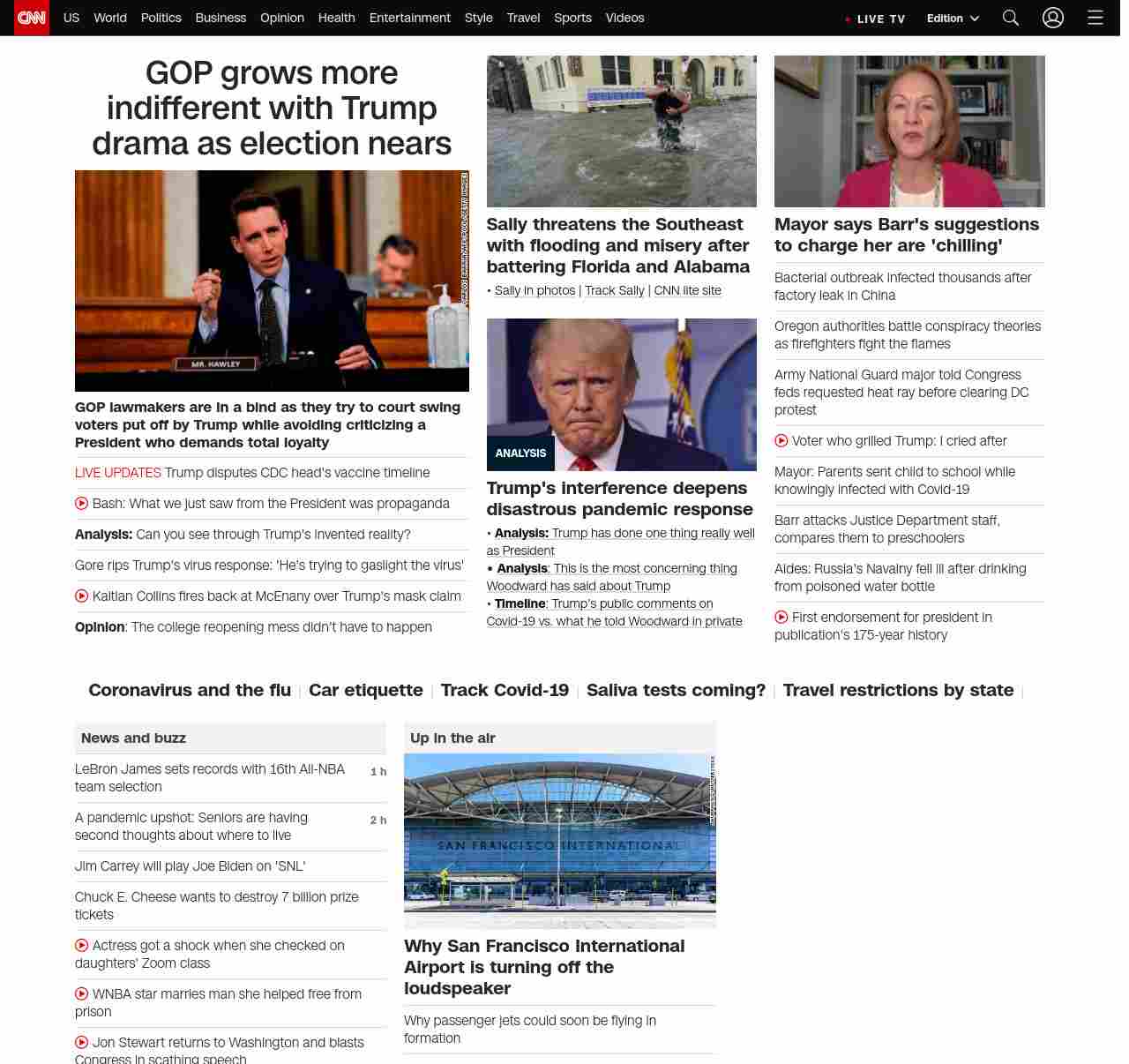Switch to the Sports section
This screenshot has height=1064, width=1129.
point(572,18)
